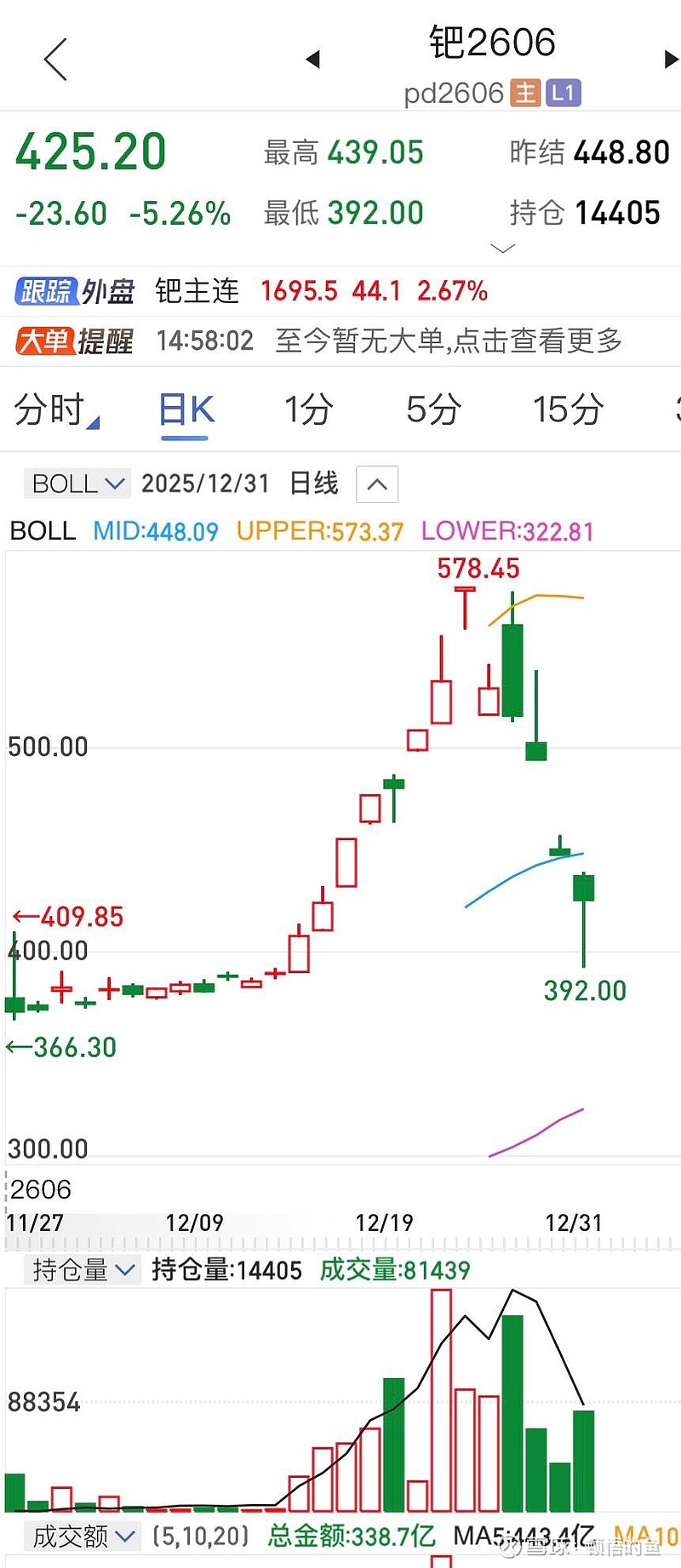Click the 主 main contract badge
The image size is (681, 1568).
(525, 94)
